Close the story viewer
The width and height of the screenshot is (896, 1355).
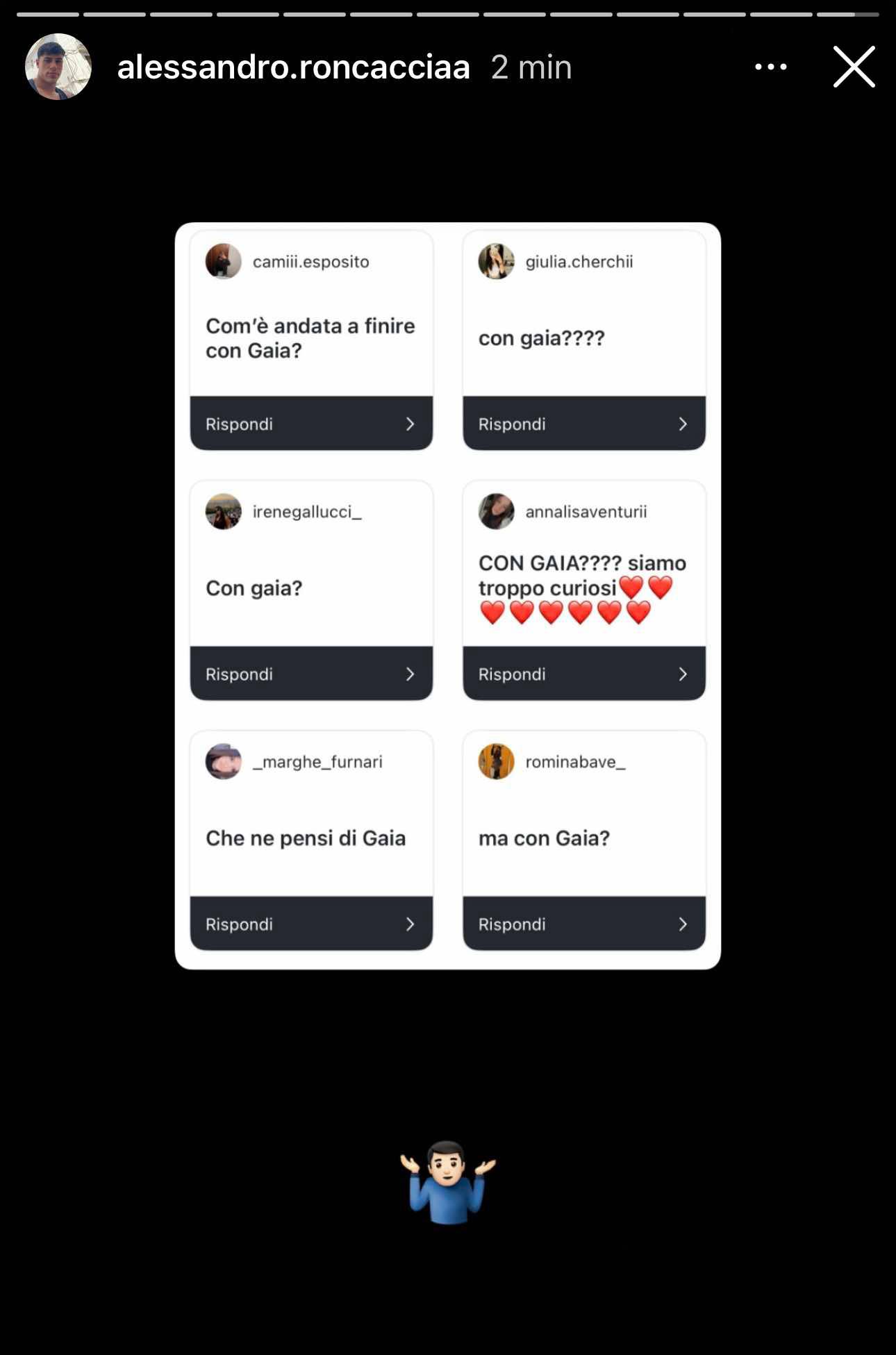pyautogui.click(x=854, y=67)
